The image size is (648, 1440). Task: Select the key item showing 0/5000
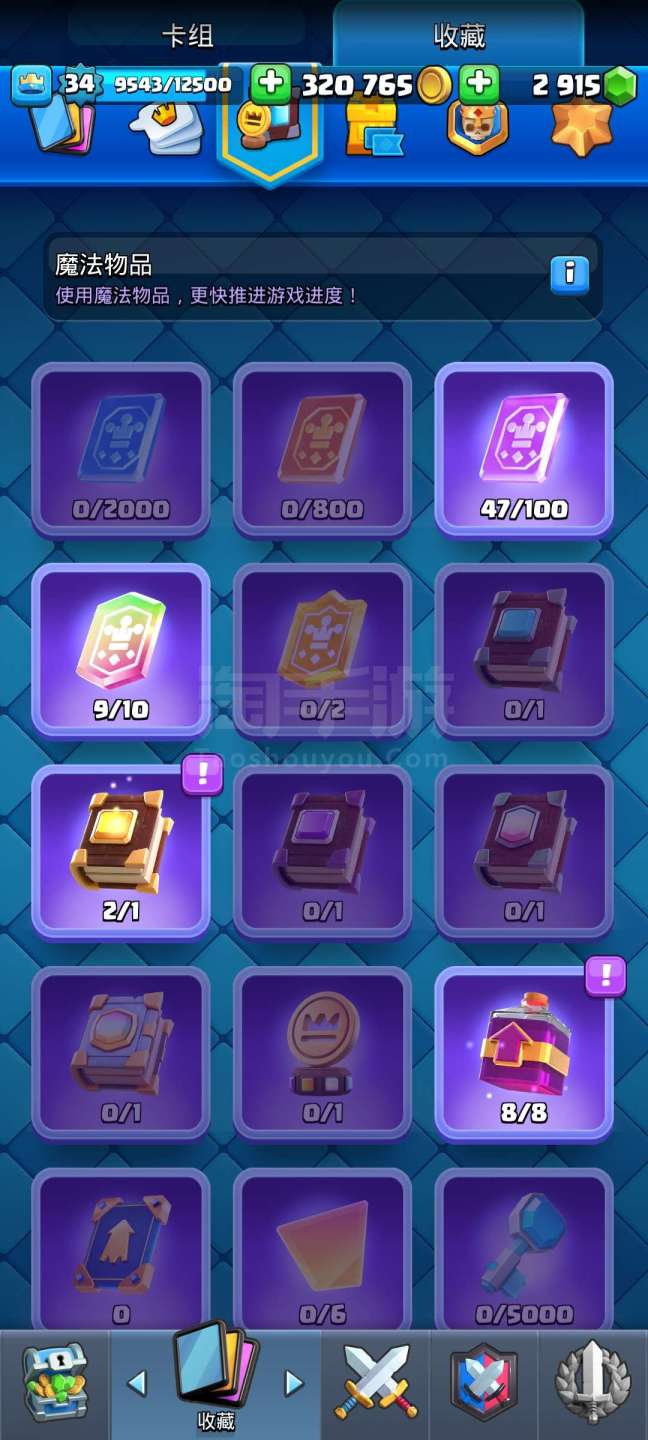524,1250
